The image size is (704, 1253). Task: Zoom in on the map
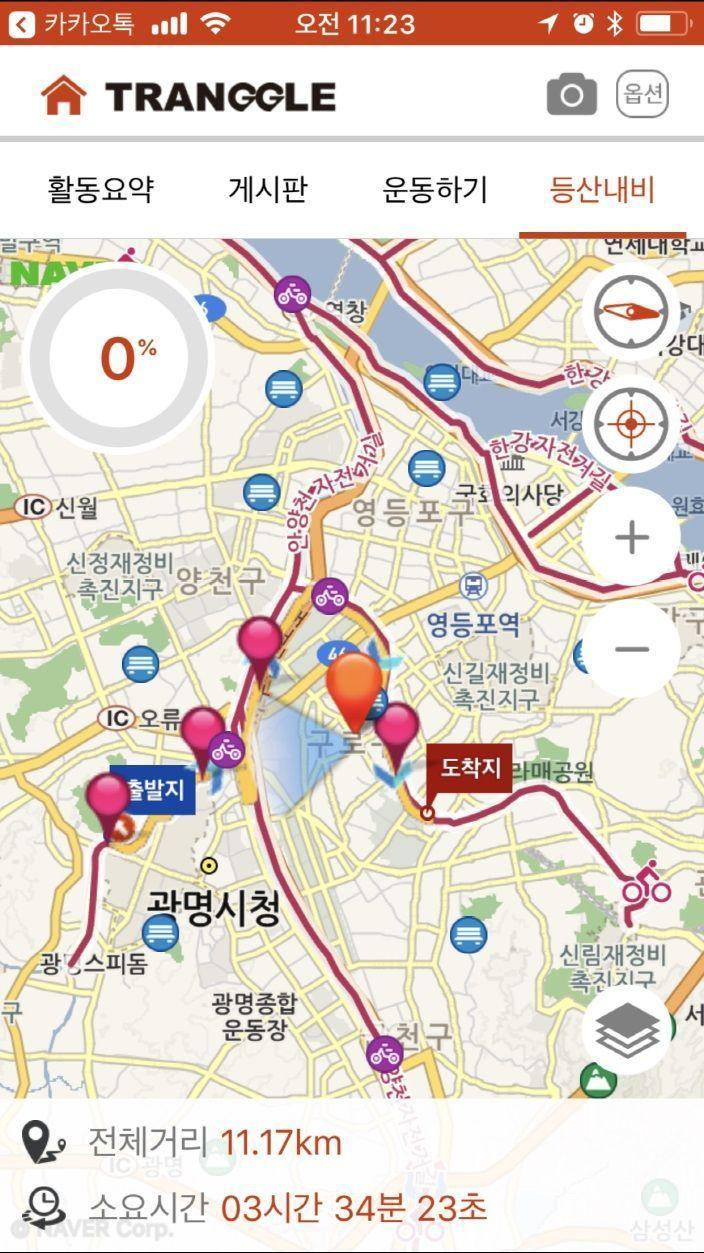coord(631,538)
